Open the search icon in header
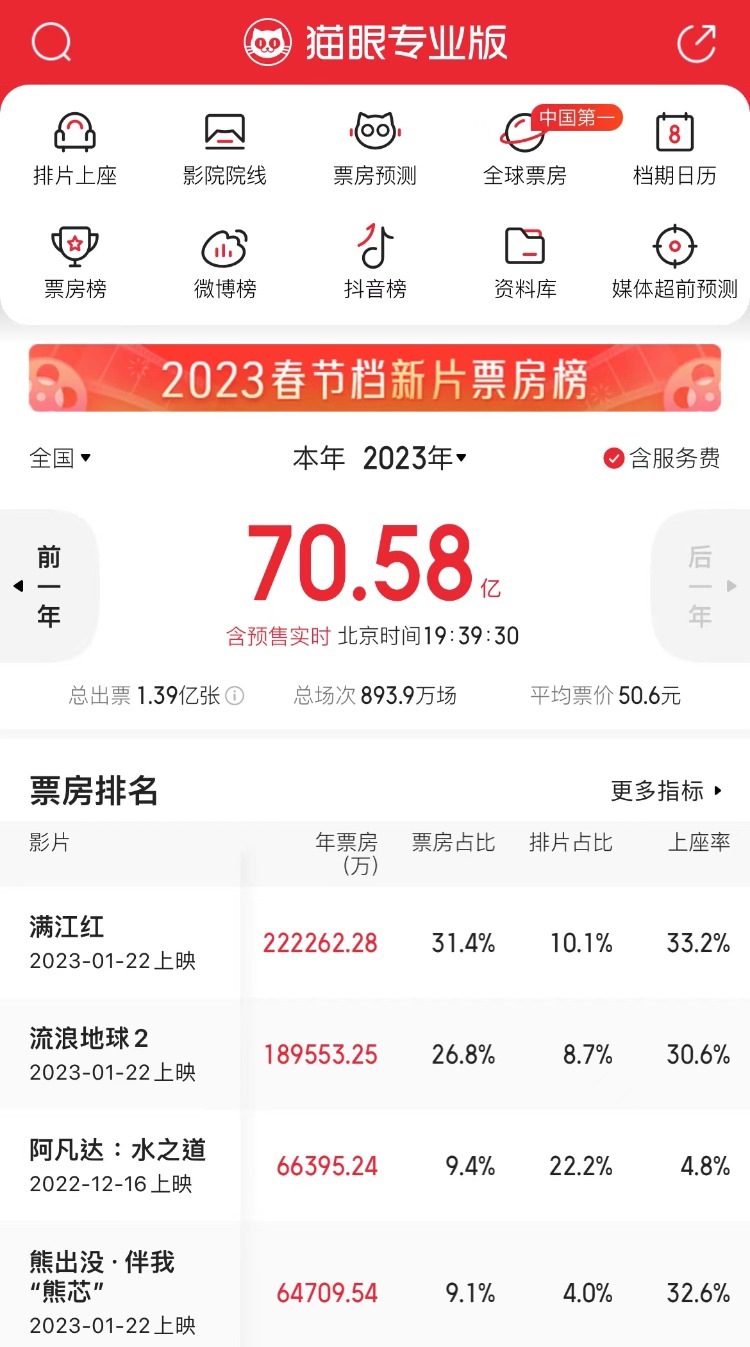 51,43
